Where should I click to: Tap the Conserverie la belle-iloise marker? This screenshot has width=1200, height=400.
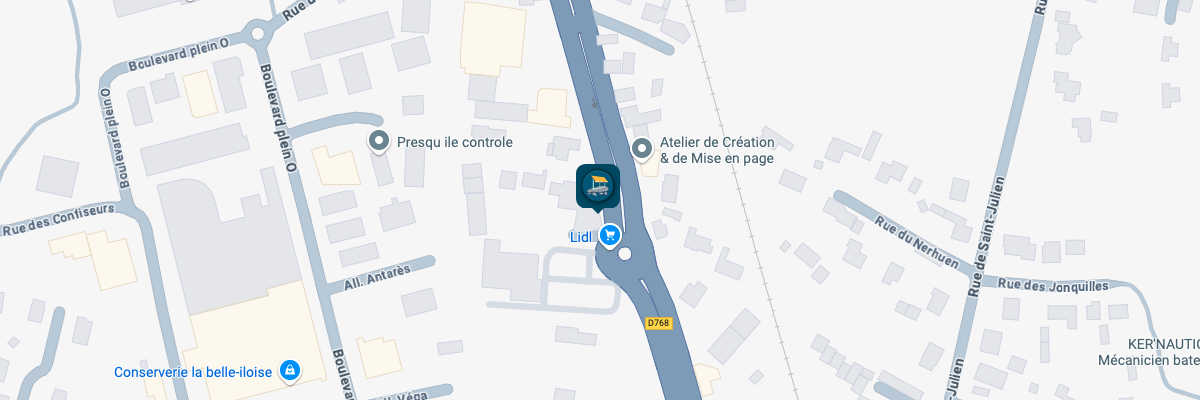click(290, 371)
